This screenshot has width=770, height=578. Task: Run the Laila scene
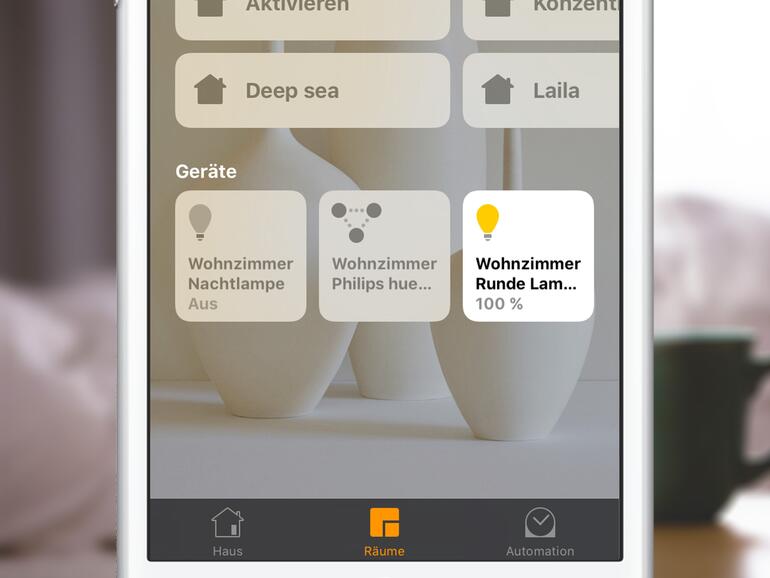[540, 91]
